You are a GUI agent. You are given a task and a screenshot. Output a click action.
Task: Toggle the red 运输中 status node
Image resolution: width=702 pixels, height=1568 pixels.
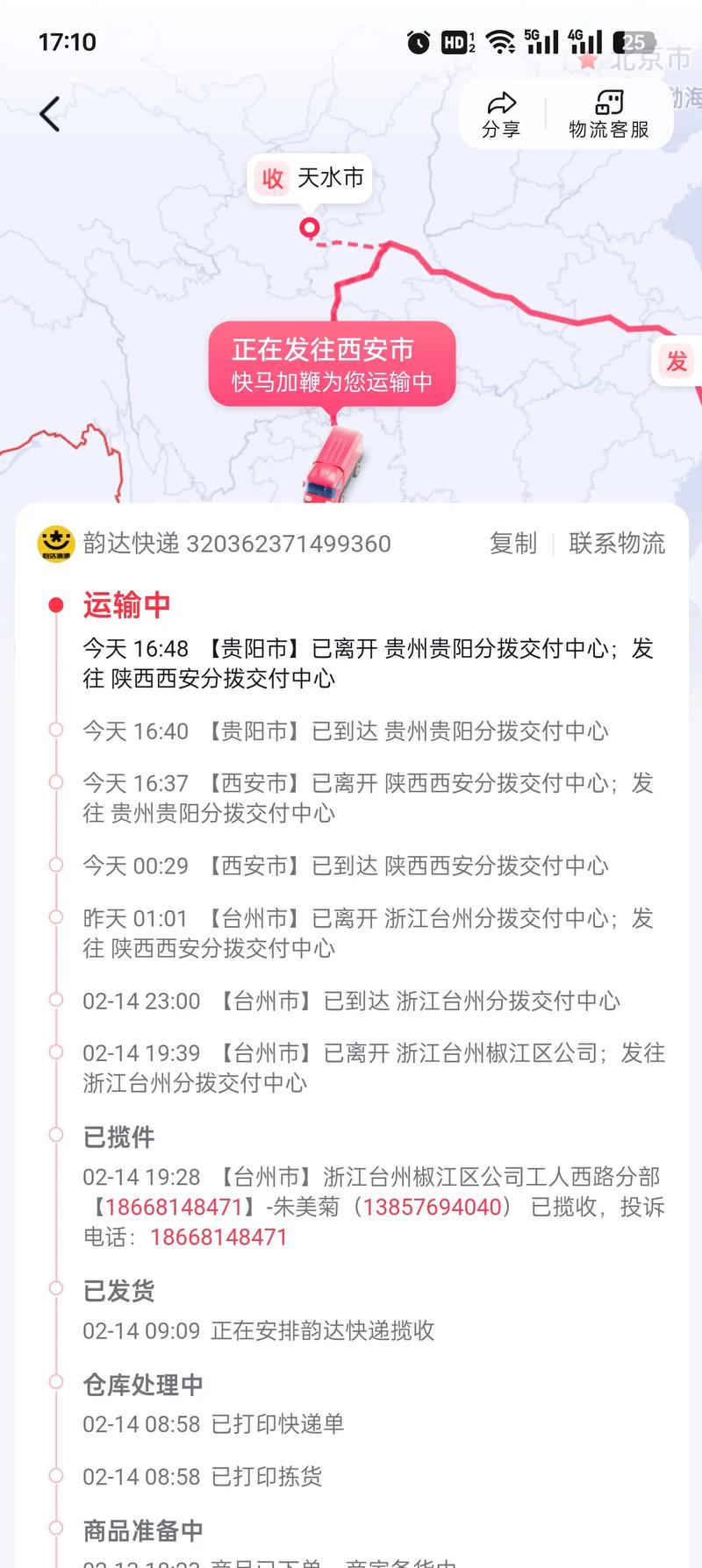[x=57, y=603]
